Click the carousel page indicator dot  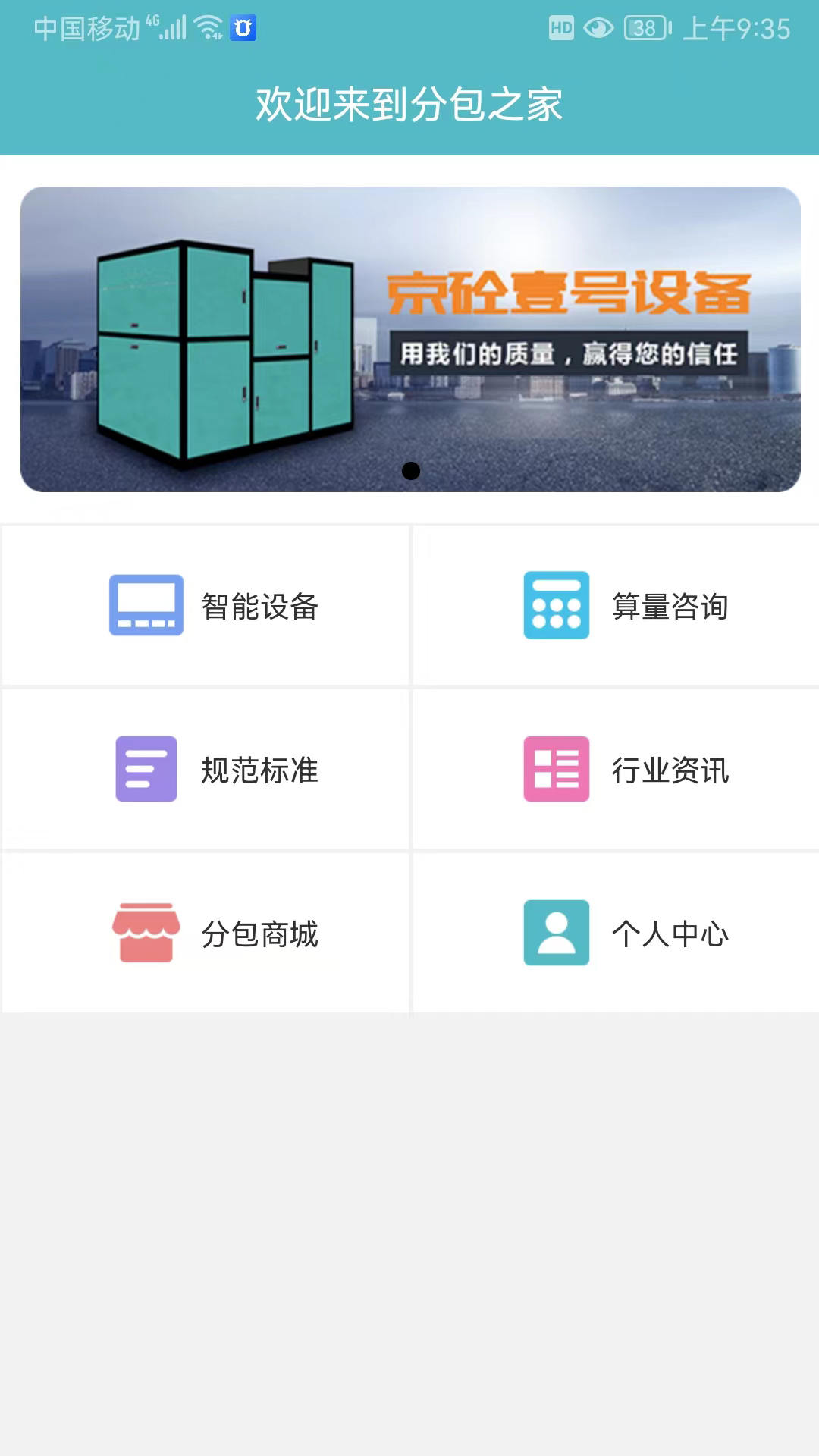click(412, 470)
